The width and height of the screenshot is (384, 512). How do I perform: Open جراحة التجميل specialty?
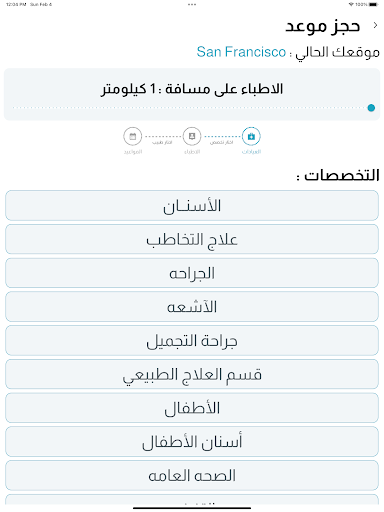192,341
